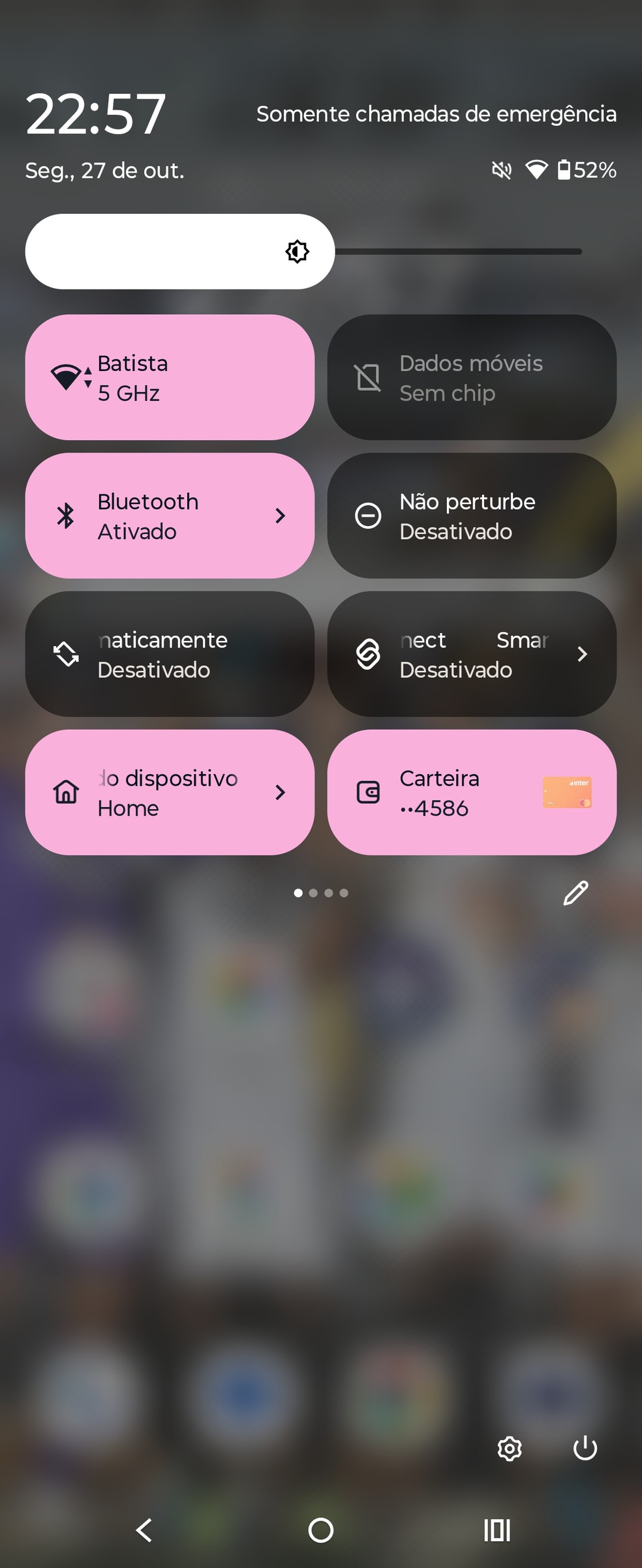Edit the quick settings tiles

(x=575, y=893)
